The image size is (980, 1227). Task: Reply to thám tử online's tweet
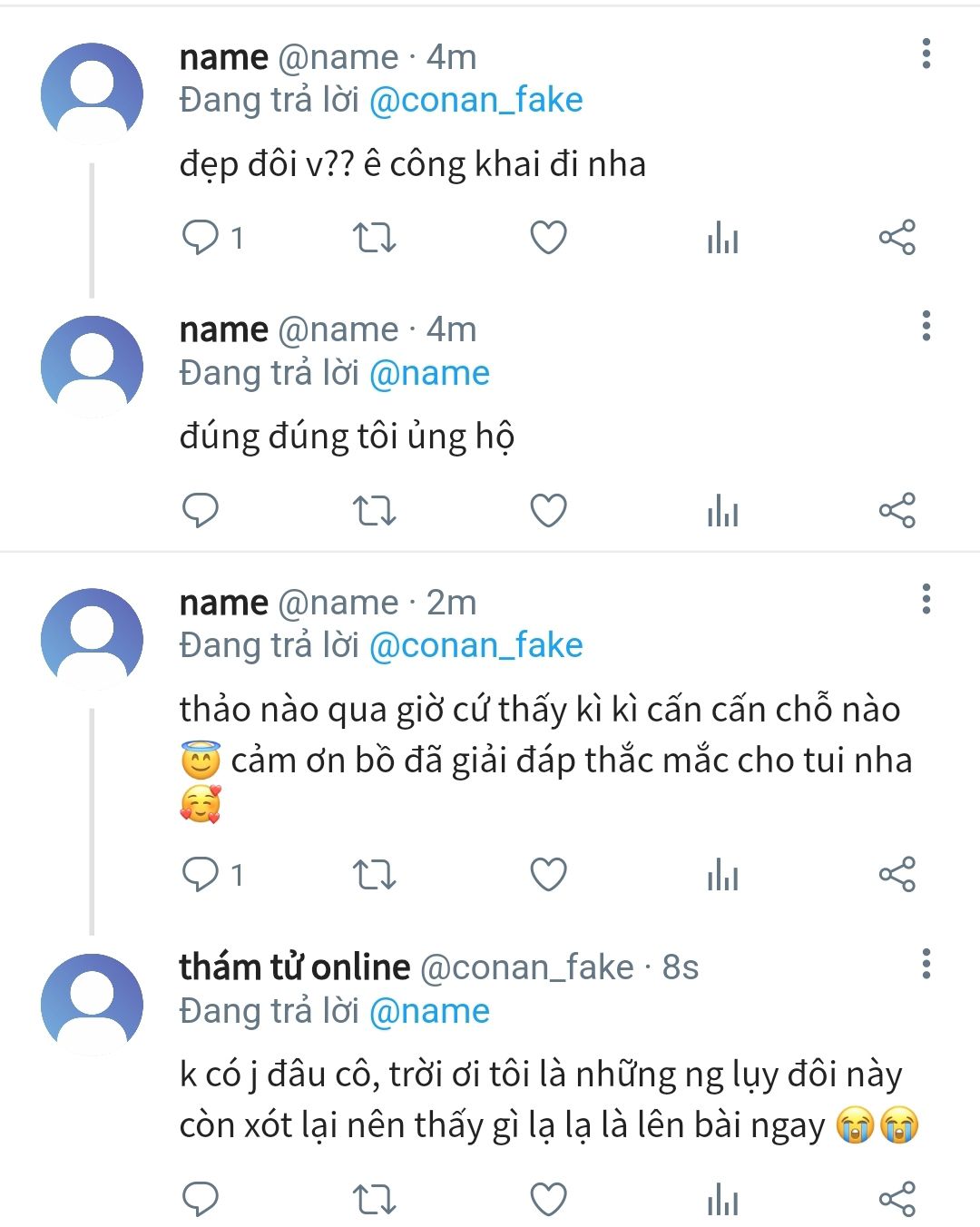click(201, 1200)
